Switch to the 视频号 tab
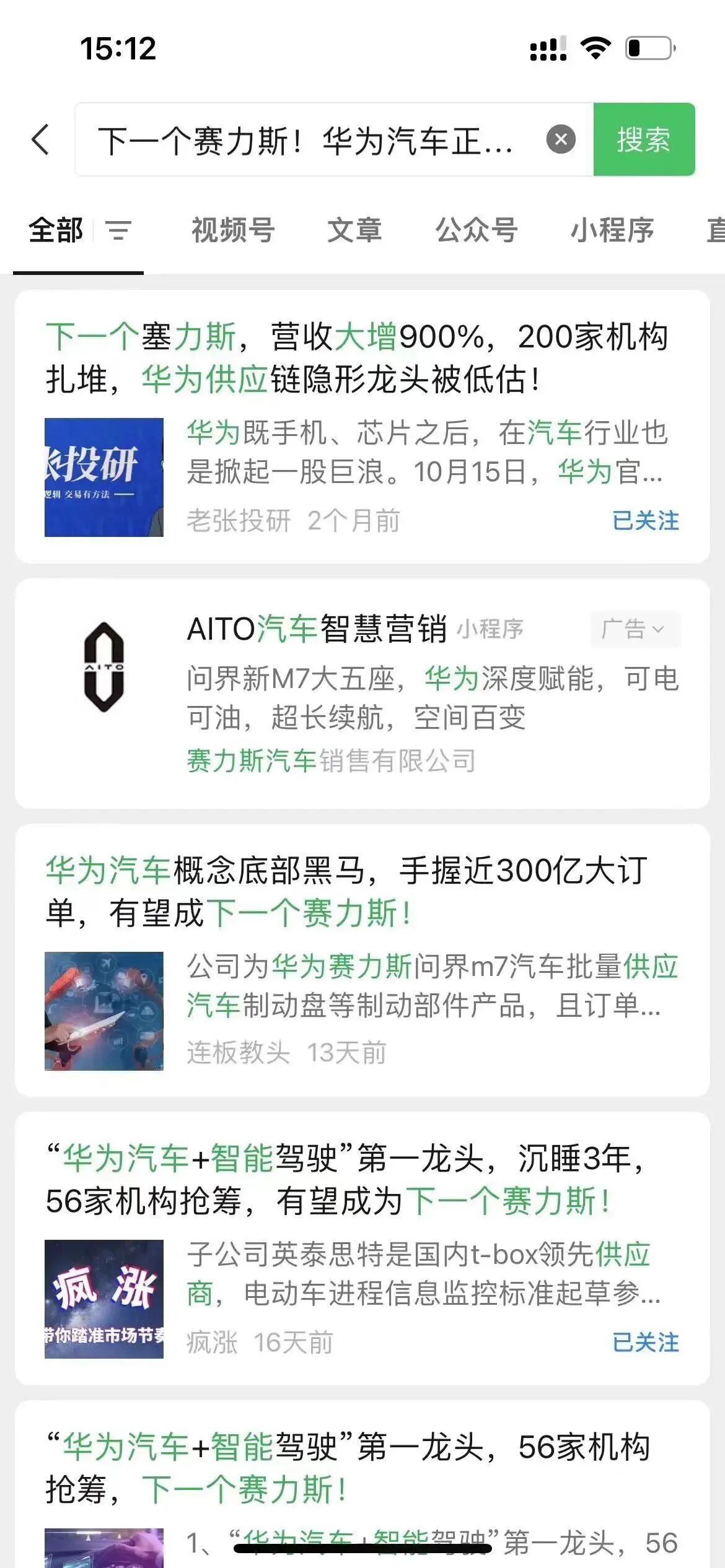Screen dimensions: 725x1568 pos(233,230)
